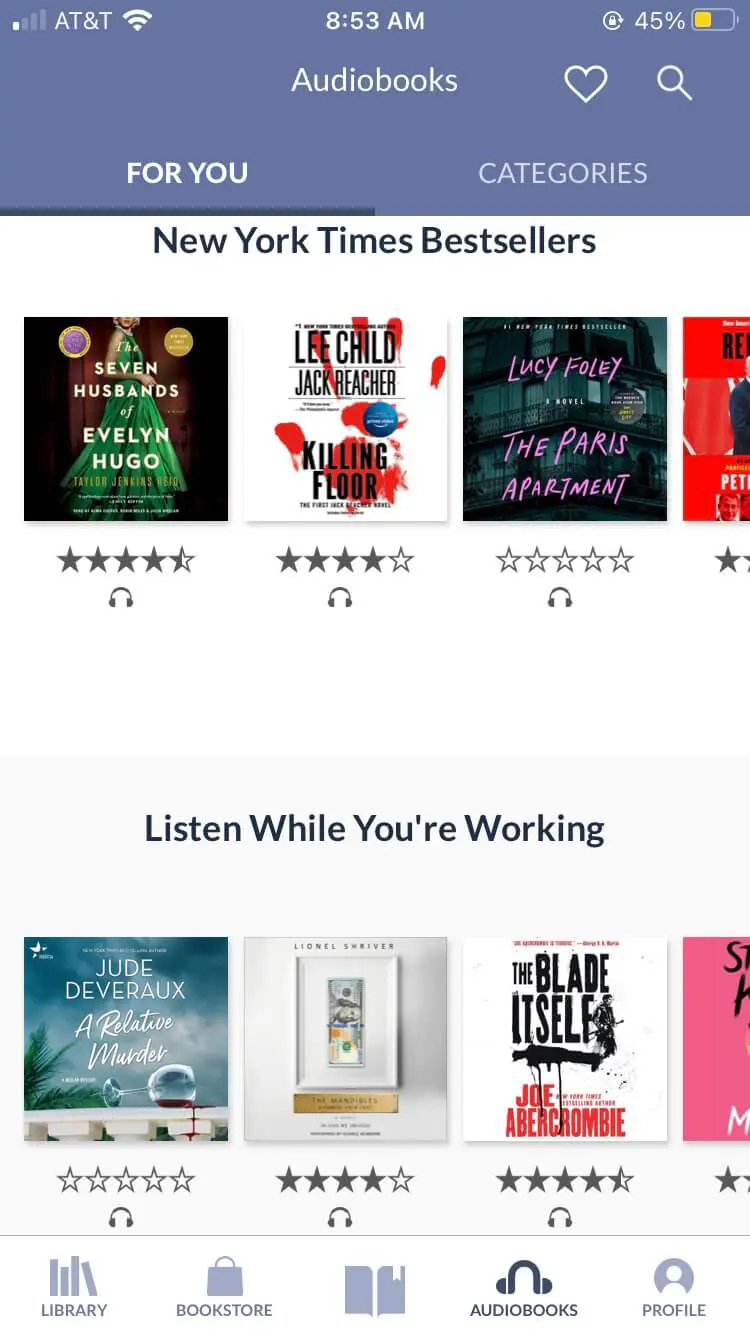Select the For You tab
The width and height of the screenshot is (750, 1334).
187,173
